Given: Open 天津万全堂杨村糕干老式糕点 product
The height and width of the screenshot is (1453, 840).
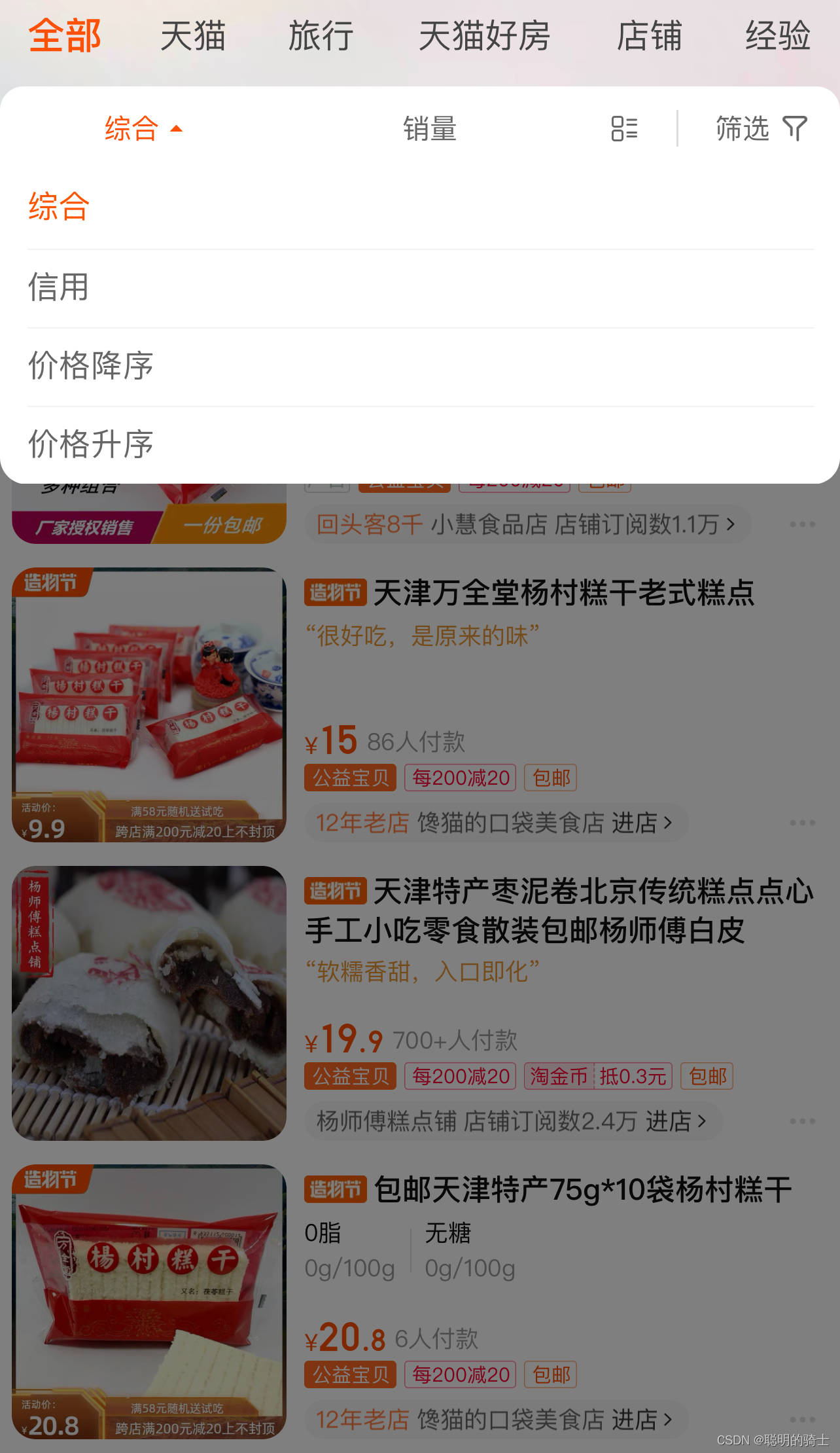Looking at the screenshot, I should point(563,593).
